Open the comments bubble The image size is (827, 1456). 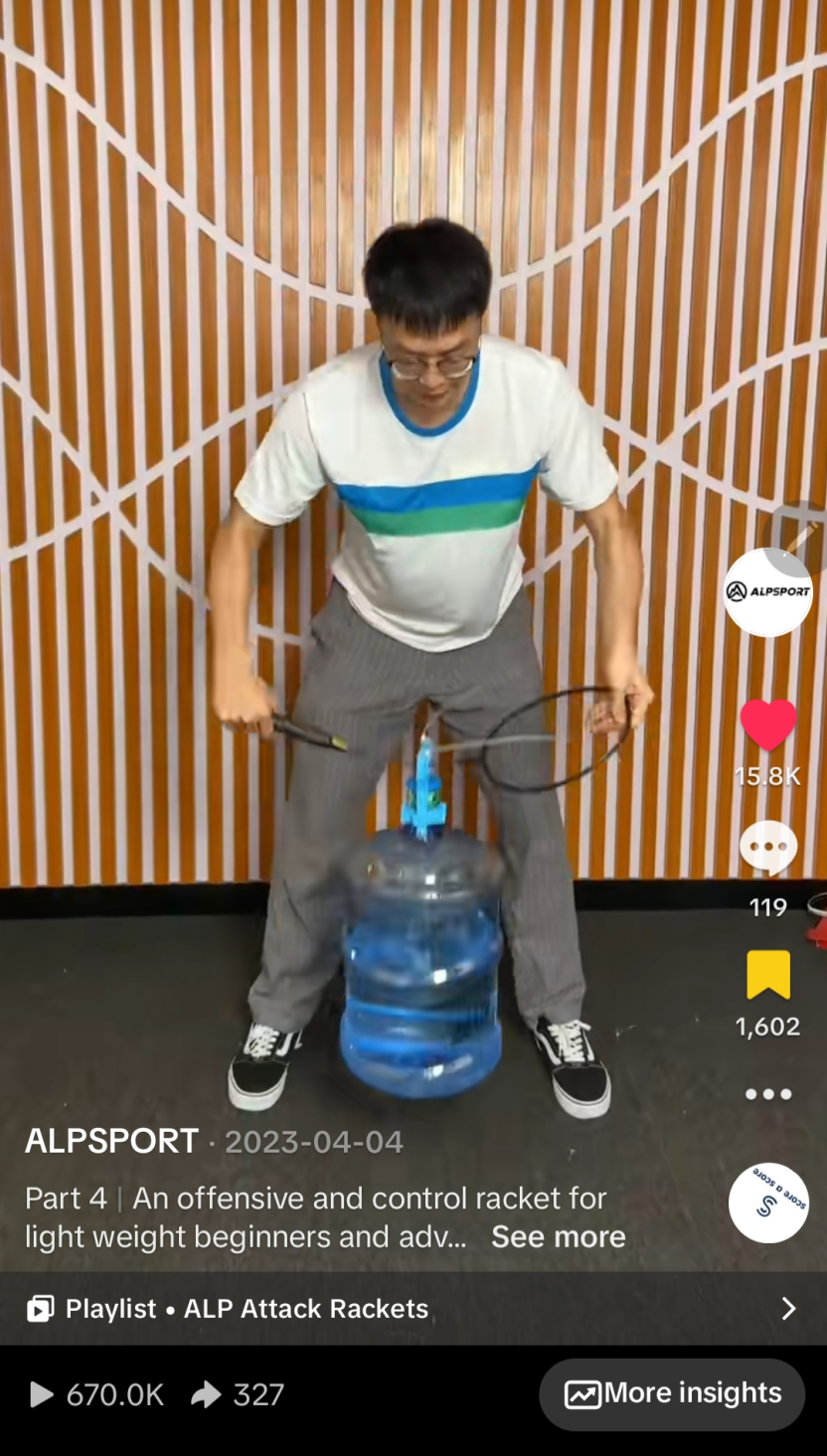(767, 848)
